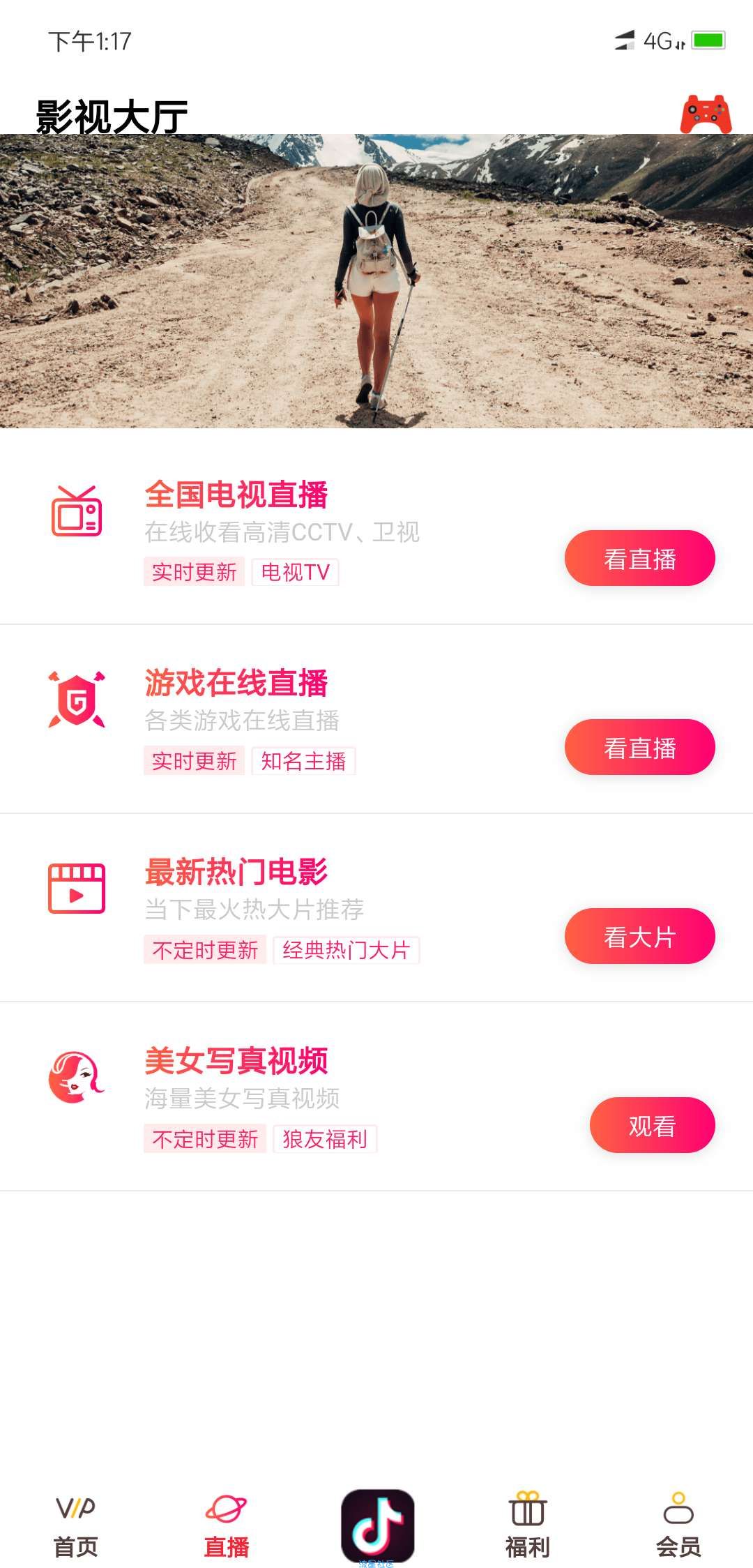Open the red game controller icon
This screenshot has height=1568, width=753.
pos(706,114)
